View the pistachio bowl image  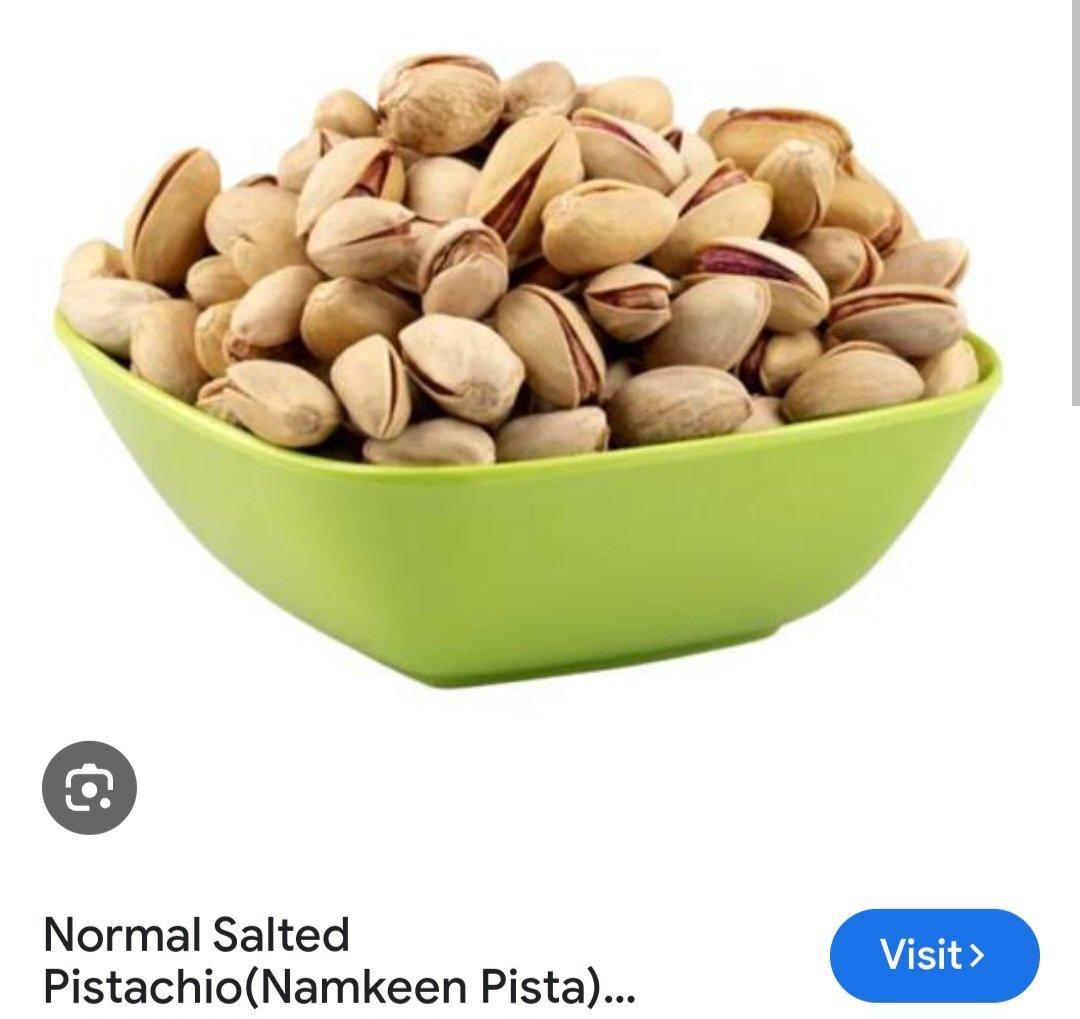click(528, 370)
